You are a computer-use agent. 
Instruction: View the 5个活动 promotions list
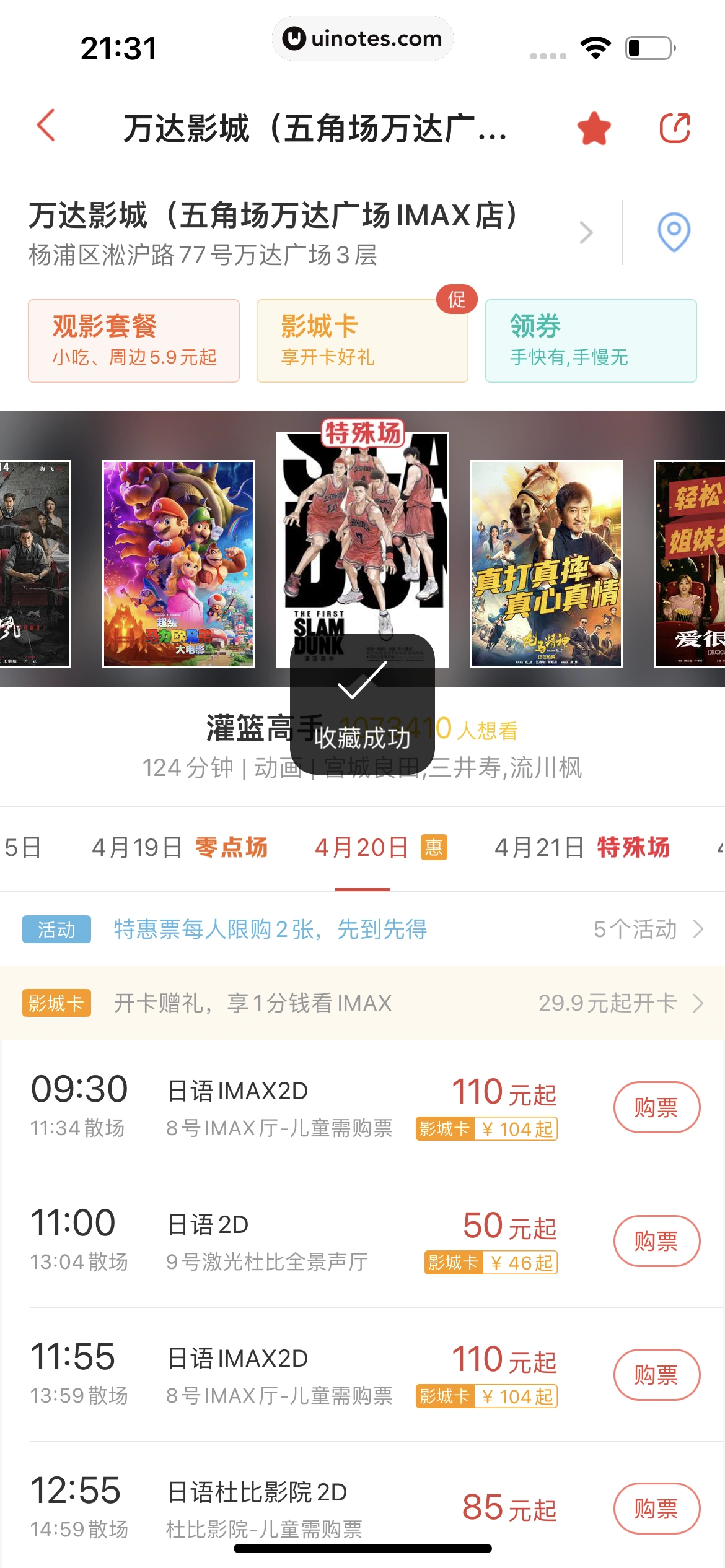click(648, 929)
